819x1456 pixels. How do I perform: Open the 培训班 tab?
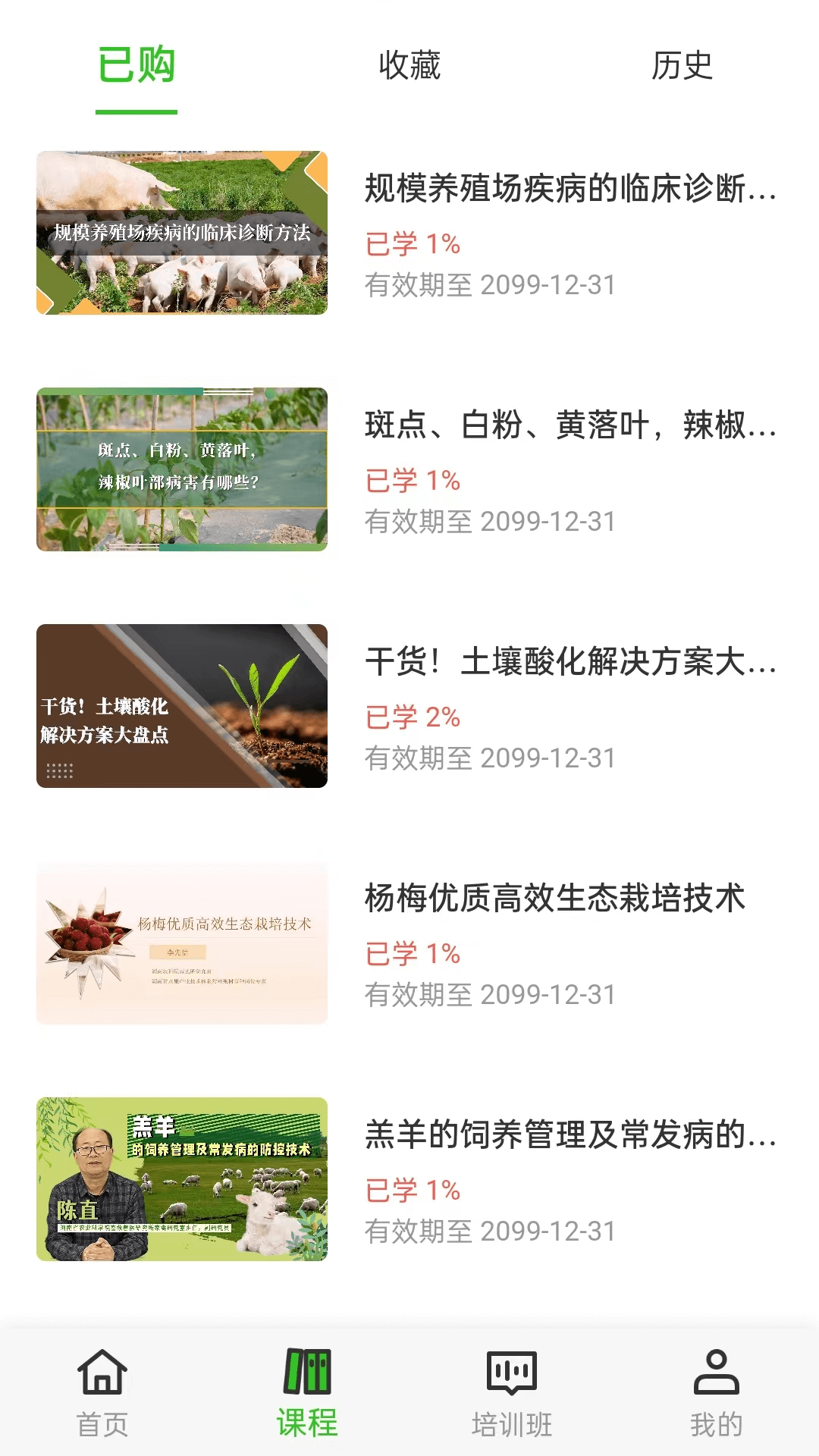pyautogui.click(x=512, y=1393)
